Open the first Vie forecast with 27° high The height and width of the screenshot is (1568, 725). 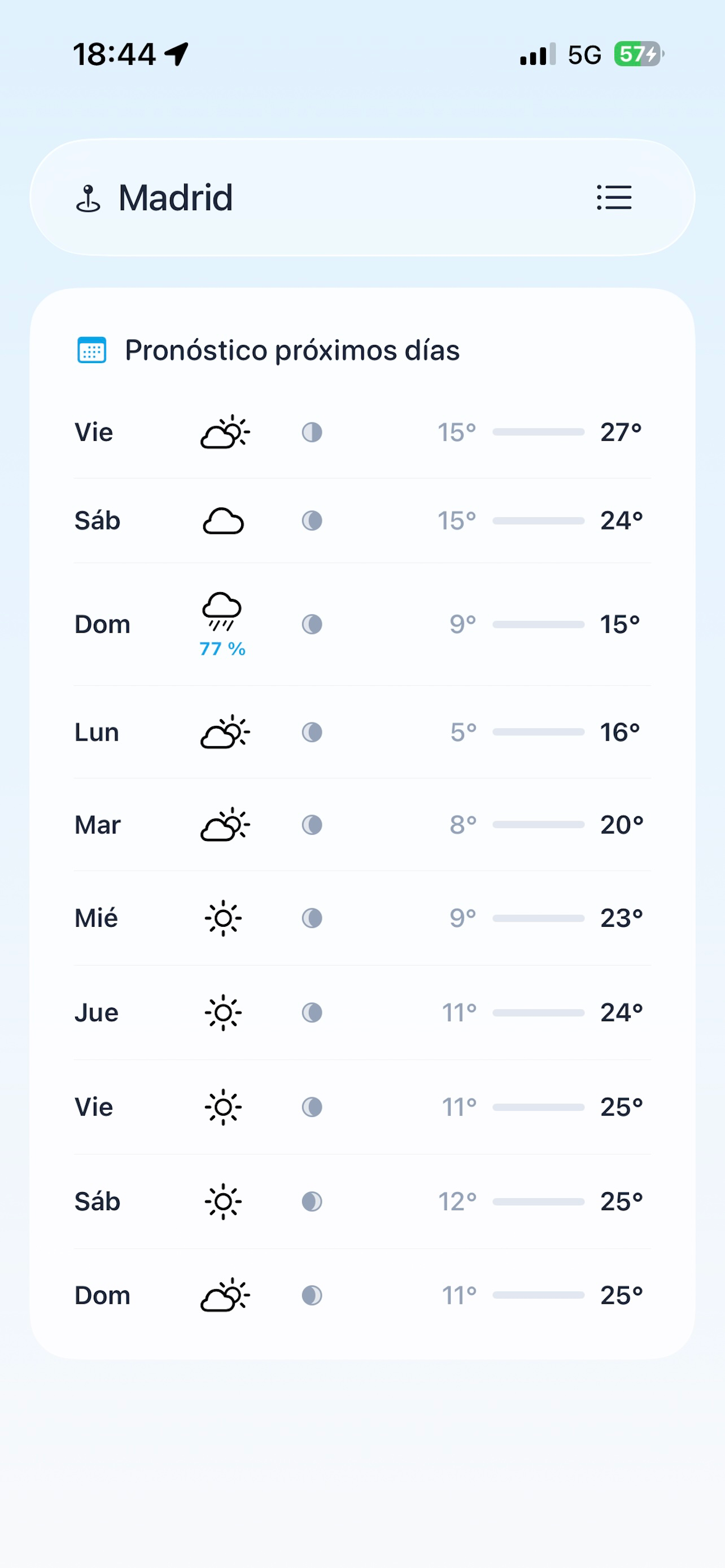tap(362, 433)
